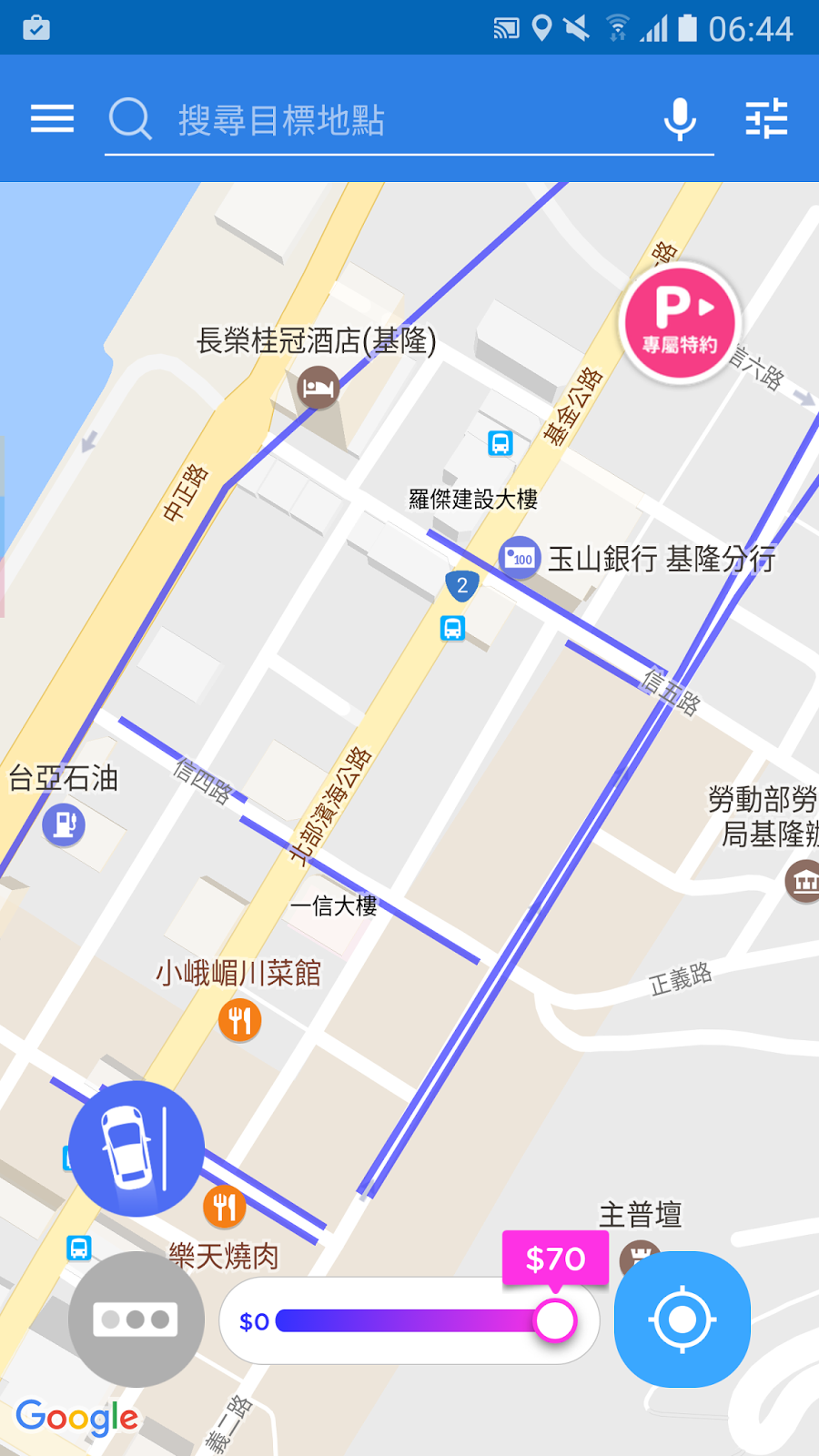
Task: Start voice search with the microphone
Action: [680, 119]
